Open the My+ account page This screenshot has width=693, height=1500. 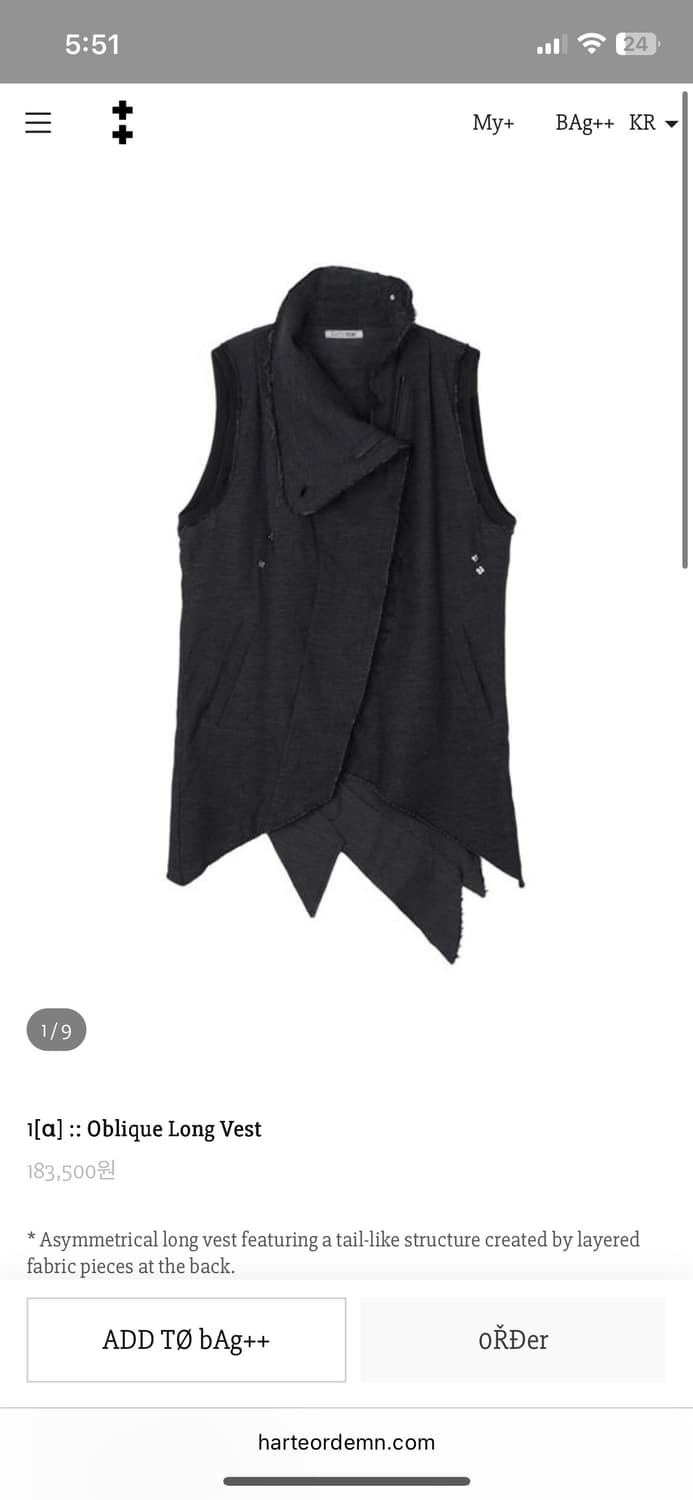click(493, 123)
